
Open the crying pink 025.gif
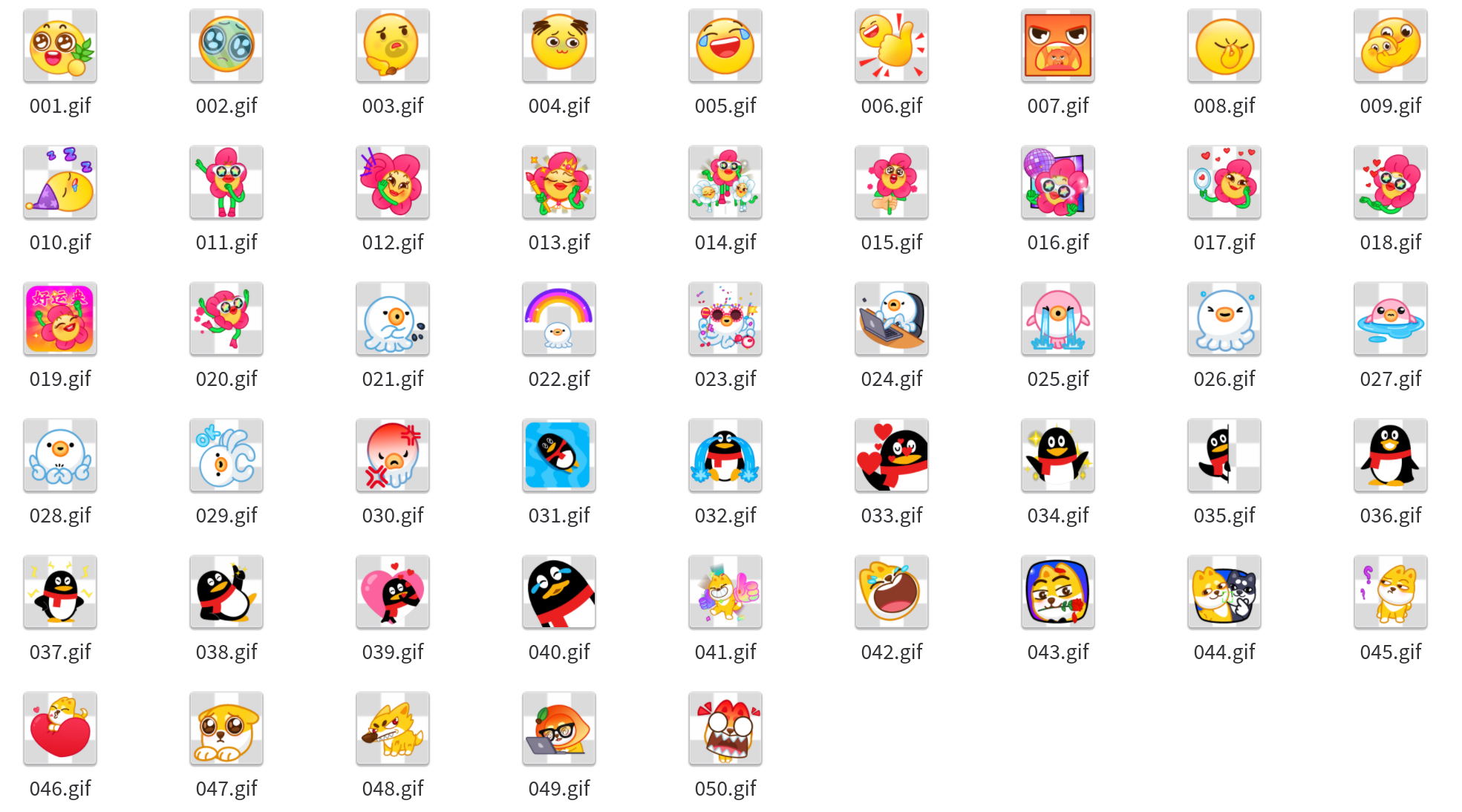[x=1058, y=319]
